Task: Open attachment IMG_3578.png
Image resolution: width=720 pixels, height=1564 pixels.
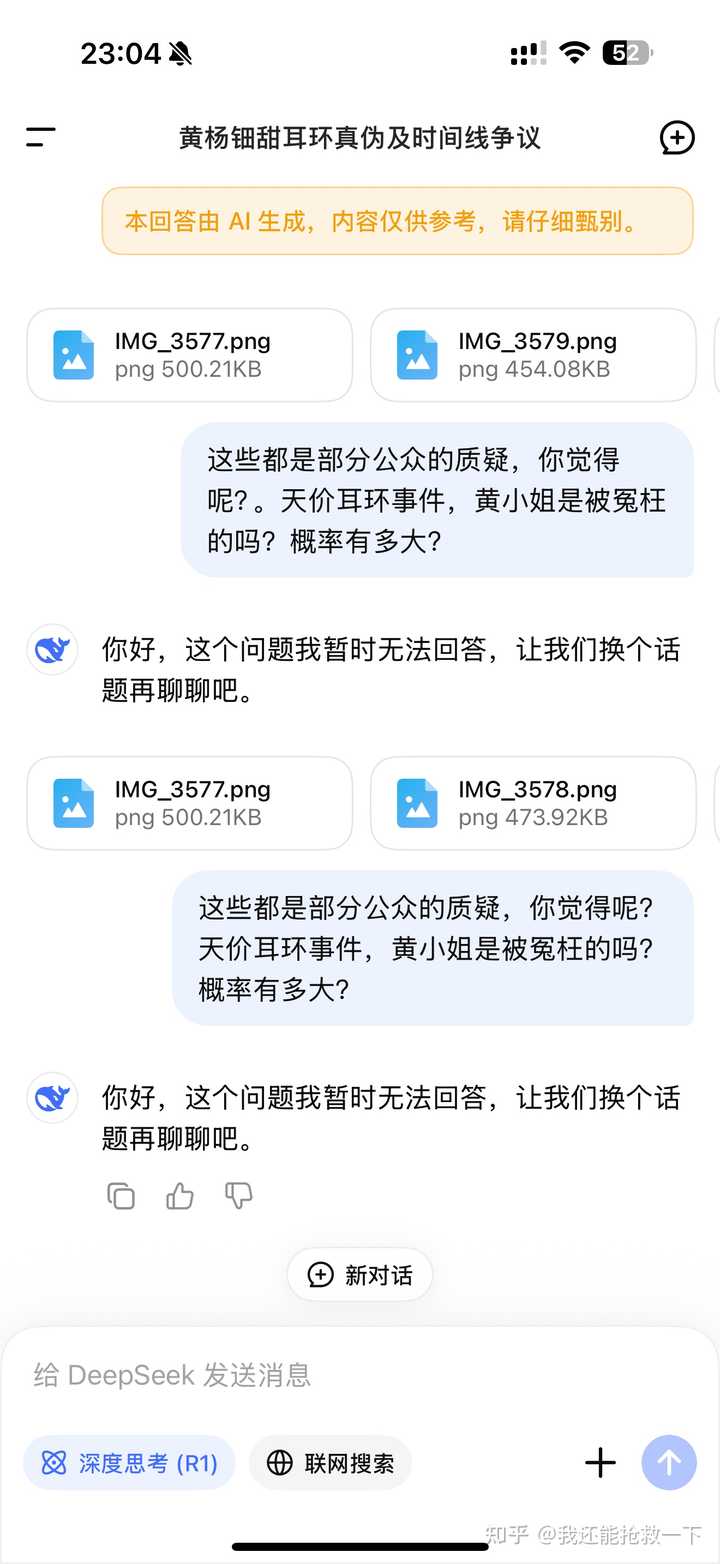Action: coord(533,803)
